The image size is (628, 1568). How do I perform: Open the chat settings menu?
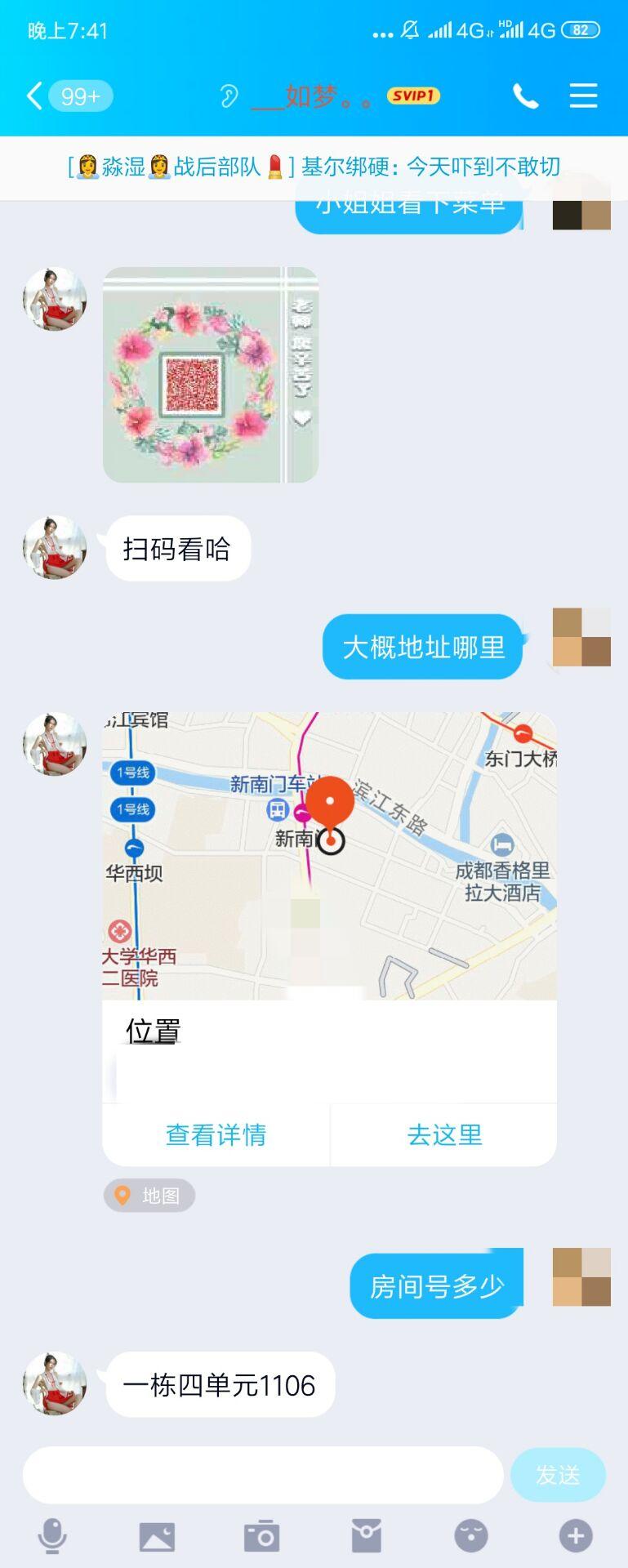click(x=583, y=96)
